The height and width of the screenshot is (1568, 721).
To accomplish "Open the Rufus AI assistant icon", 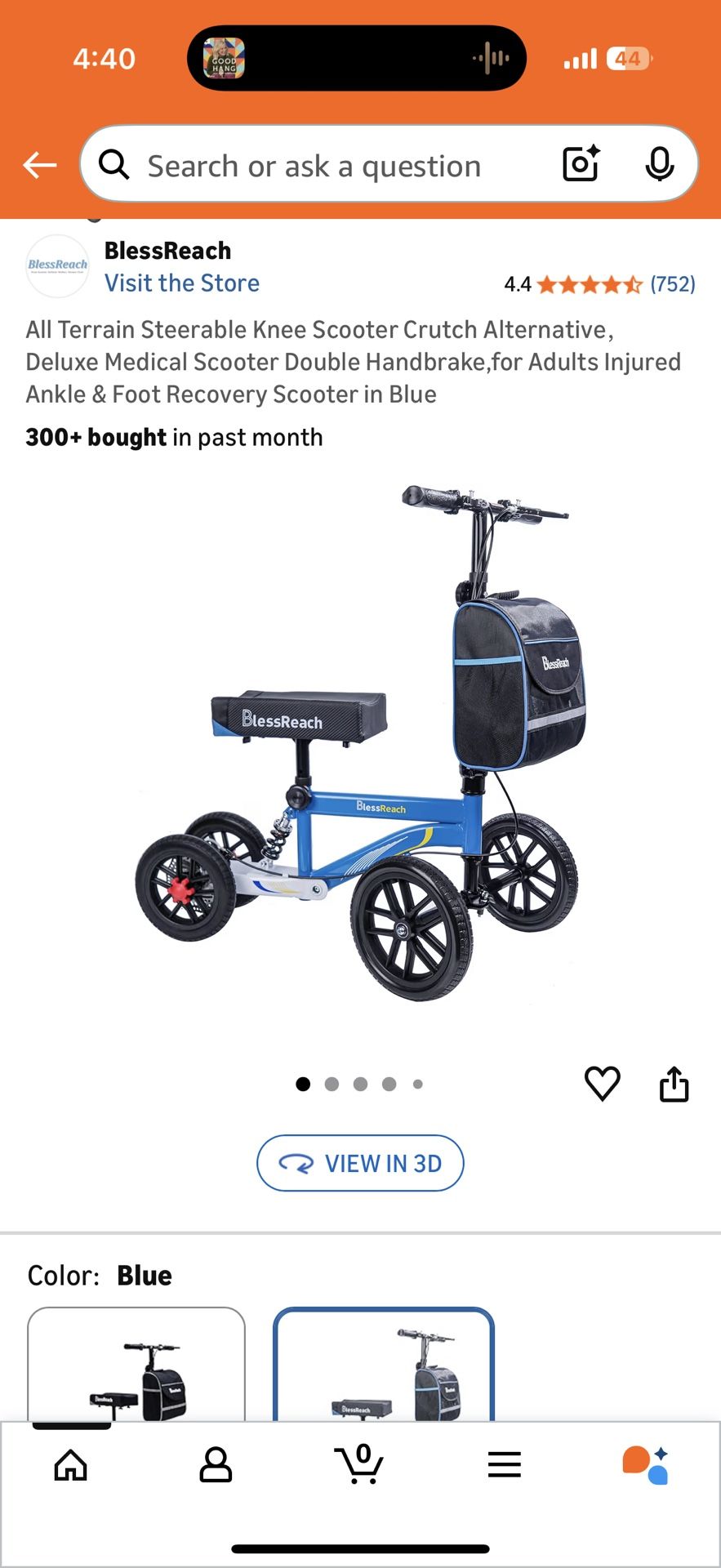I will (x=648, y=1464).
